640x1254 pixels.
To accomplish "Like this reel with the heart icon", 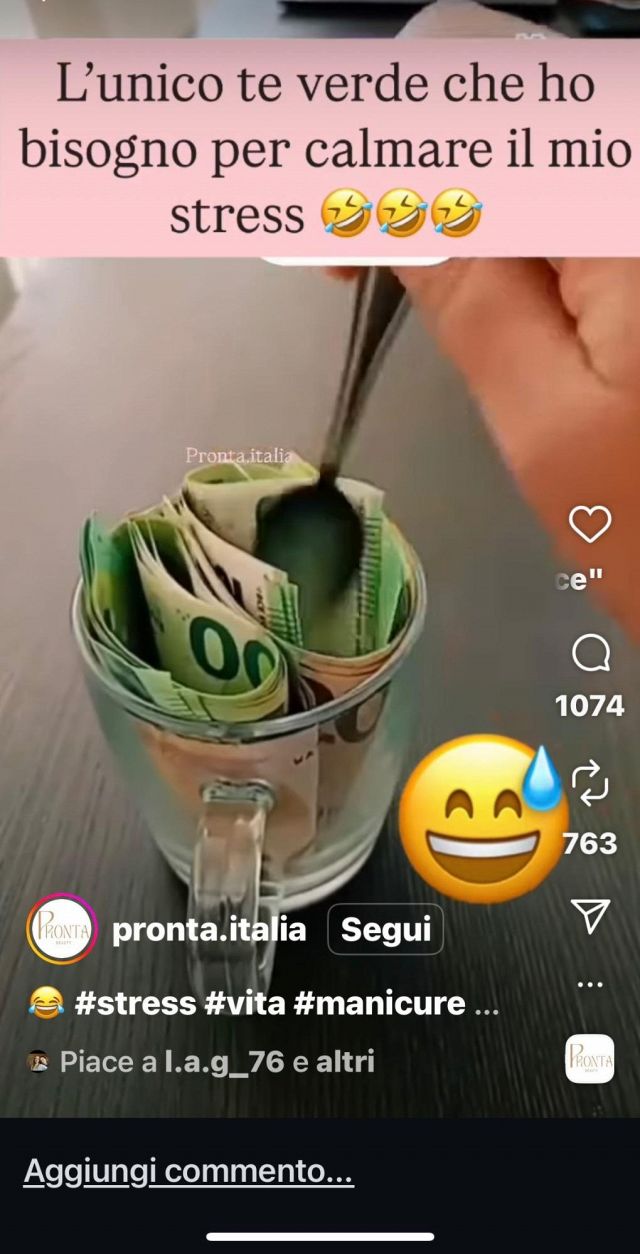I will point(589,524).
